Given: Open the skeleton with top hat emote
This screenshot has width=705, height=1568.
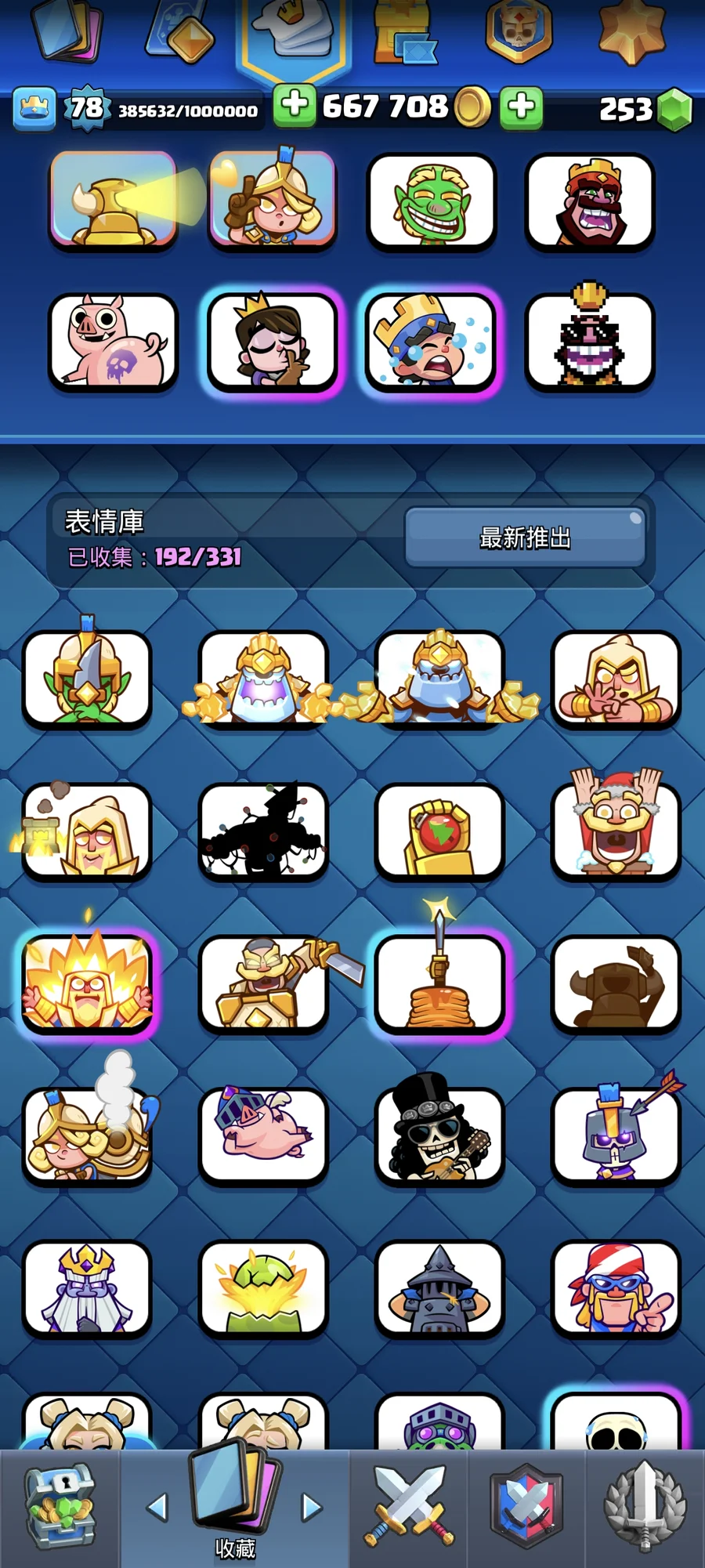Looking at the screenshot, I should (439, 1134).
